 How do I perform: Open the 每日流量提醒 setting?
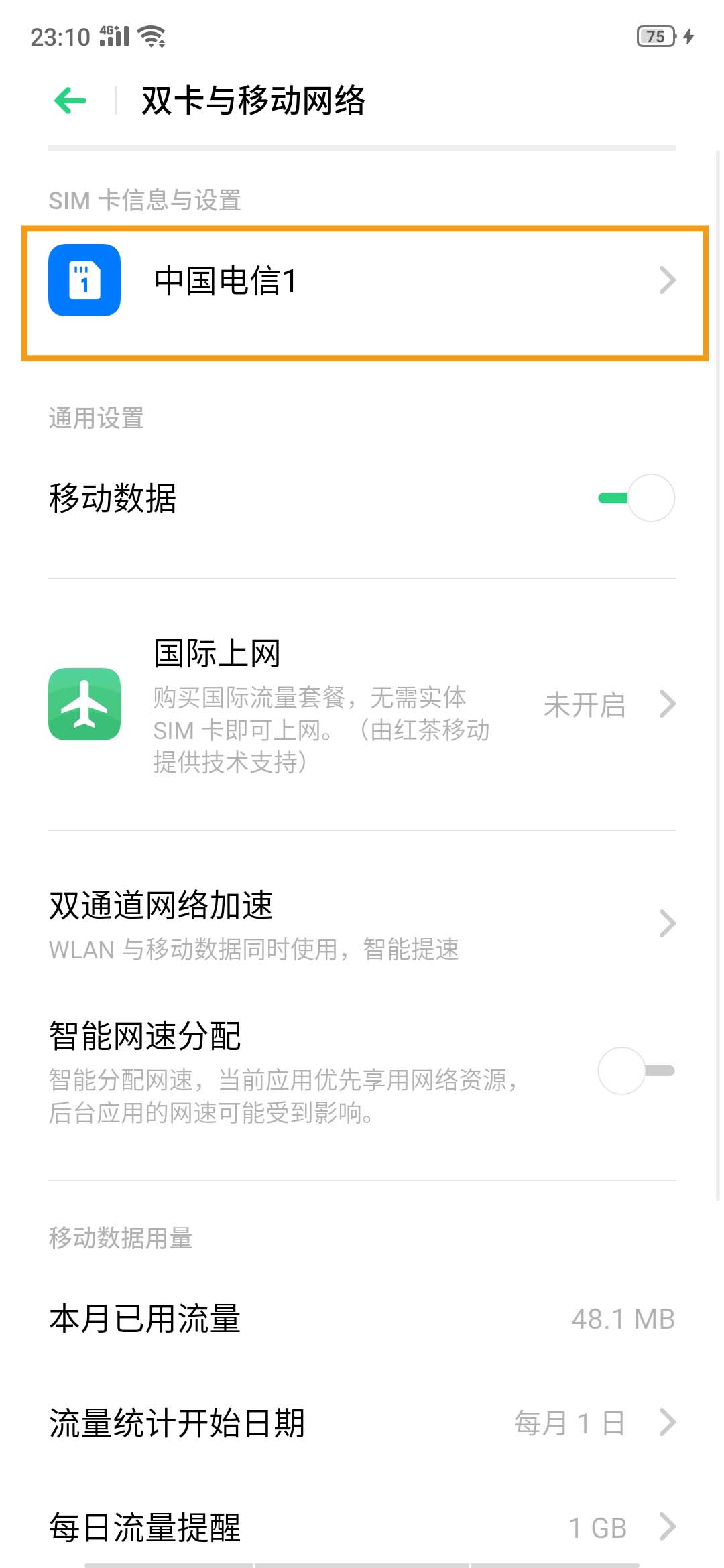pyautogui.click(x=362, y=1526)
